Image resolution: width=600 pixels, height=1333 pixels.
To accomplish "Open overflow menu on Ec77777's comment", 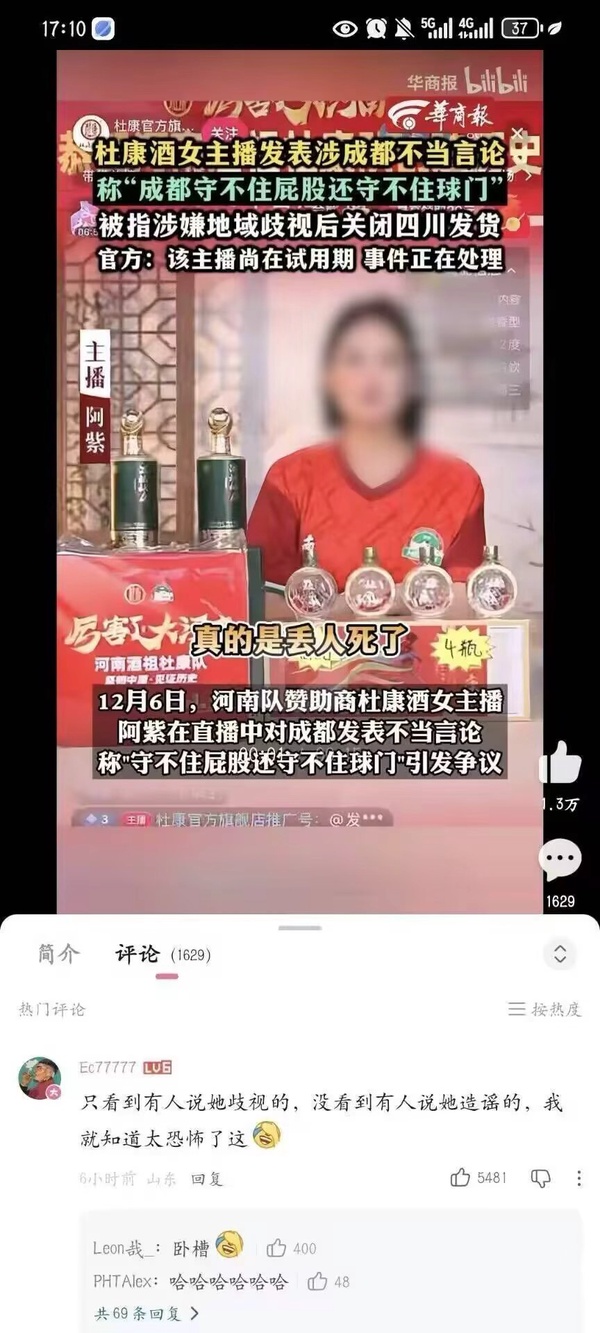I will click(578, 1178).
